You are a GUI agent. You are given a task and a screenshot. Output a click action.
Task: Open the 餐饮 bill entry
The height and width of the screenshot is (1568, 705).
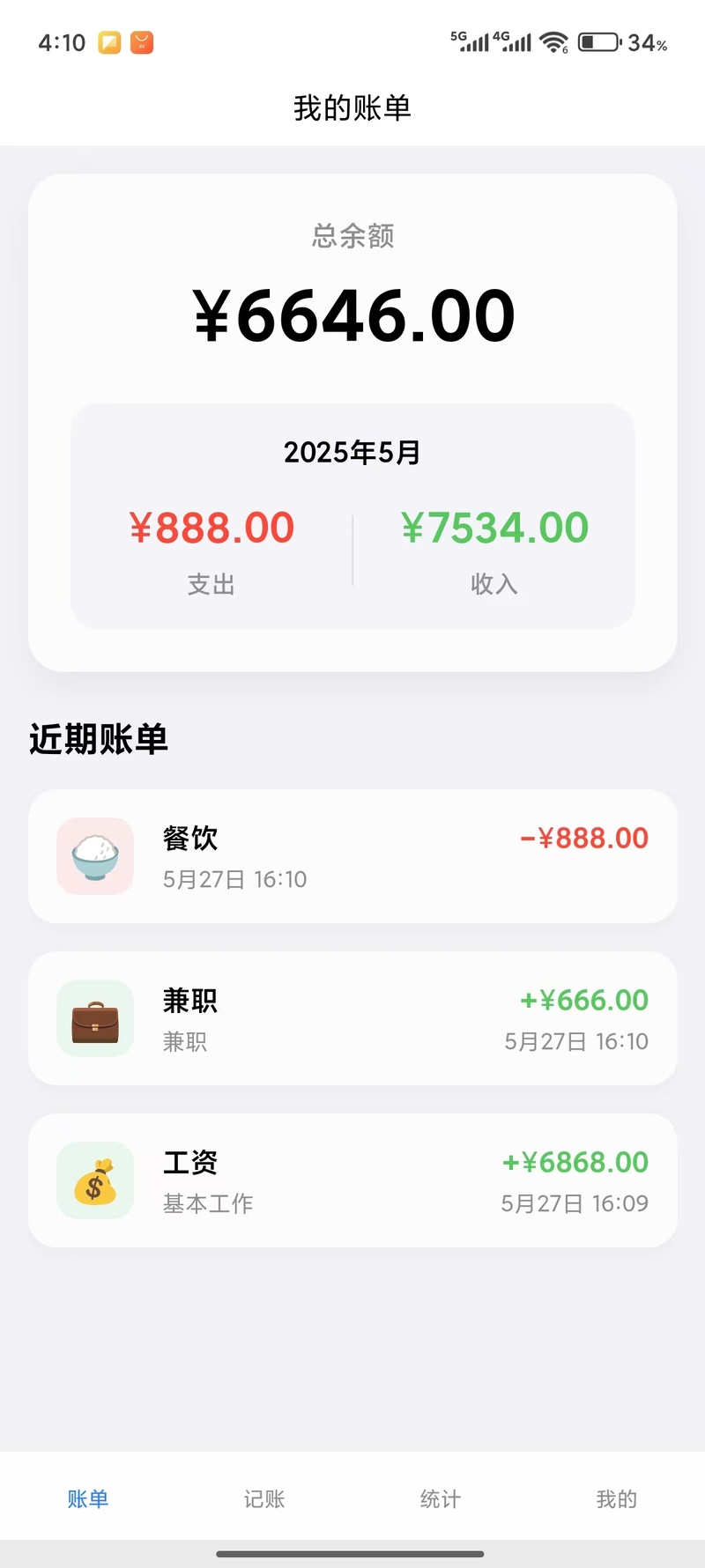pyautogui.click(x=352, y=856)
